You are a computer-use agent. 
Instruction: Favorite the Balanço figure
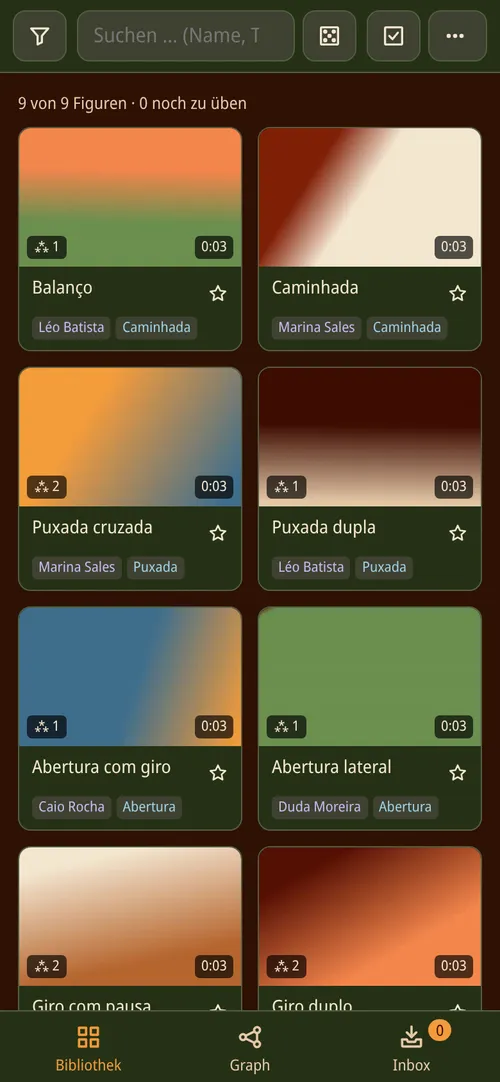pyautogui.click(x=218, y=293)
